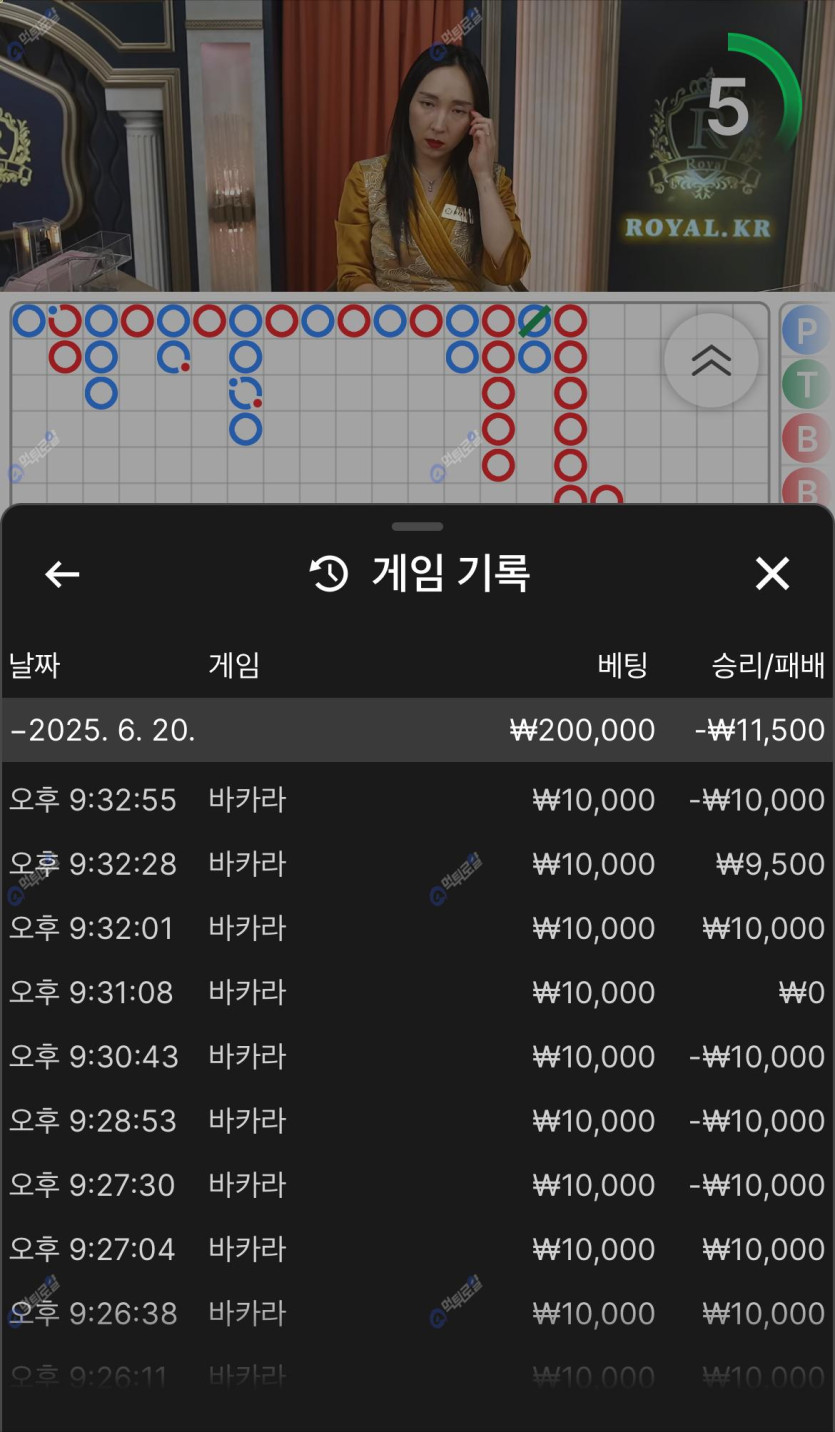Select the 오후 9:28:53 바카라 entry
The width and height of the screenshot is (835, 1432).
click(x=416, y=1120)
